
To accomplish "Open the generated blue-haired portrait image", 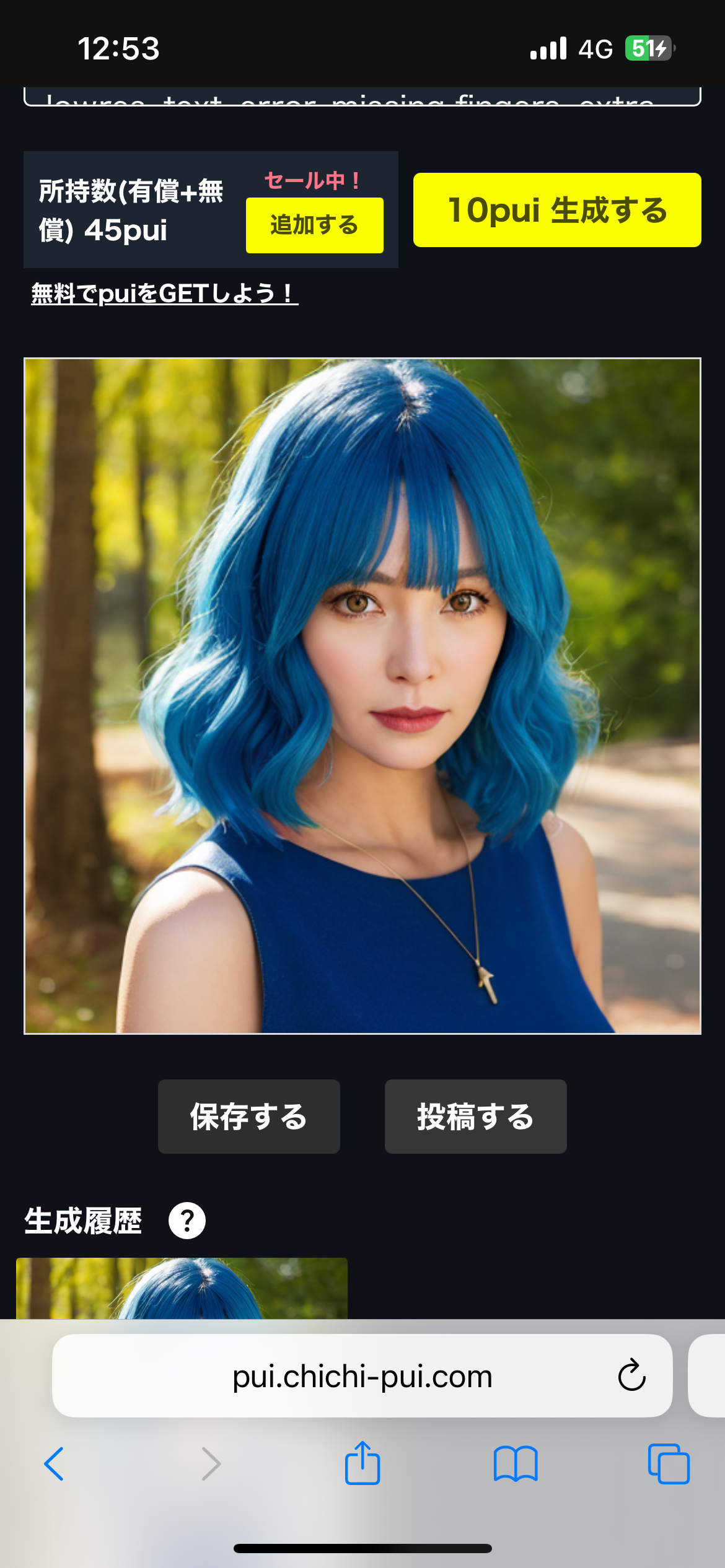I will [x=362, y=696].
